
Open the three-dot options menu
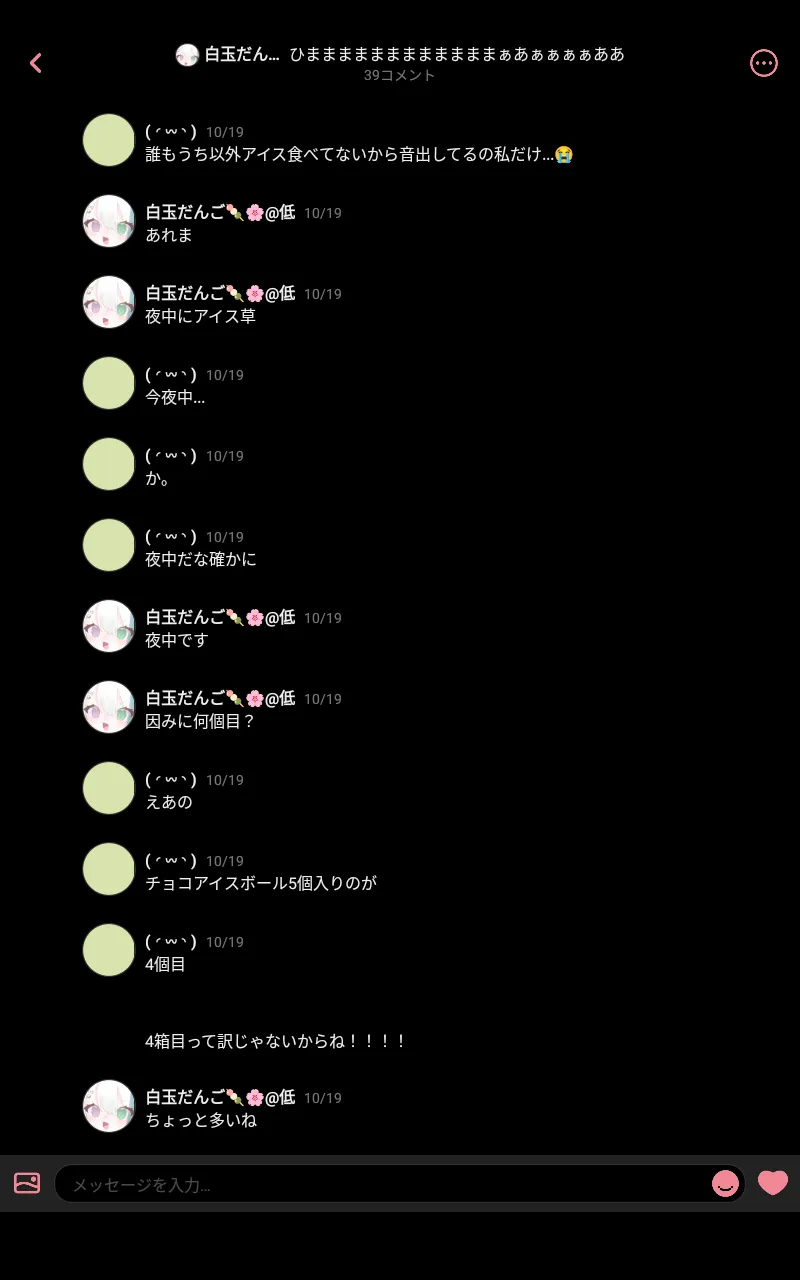point(764,63)
